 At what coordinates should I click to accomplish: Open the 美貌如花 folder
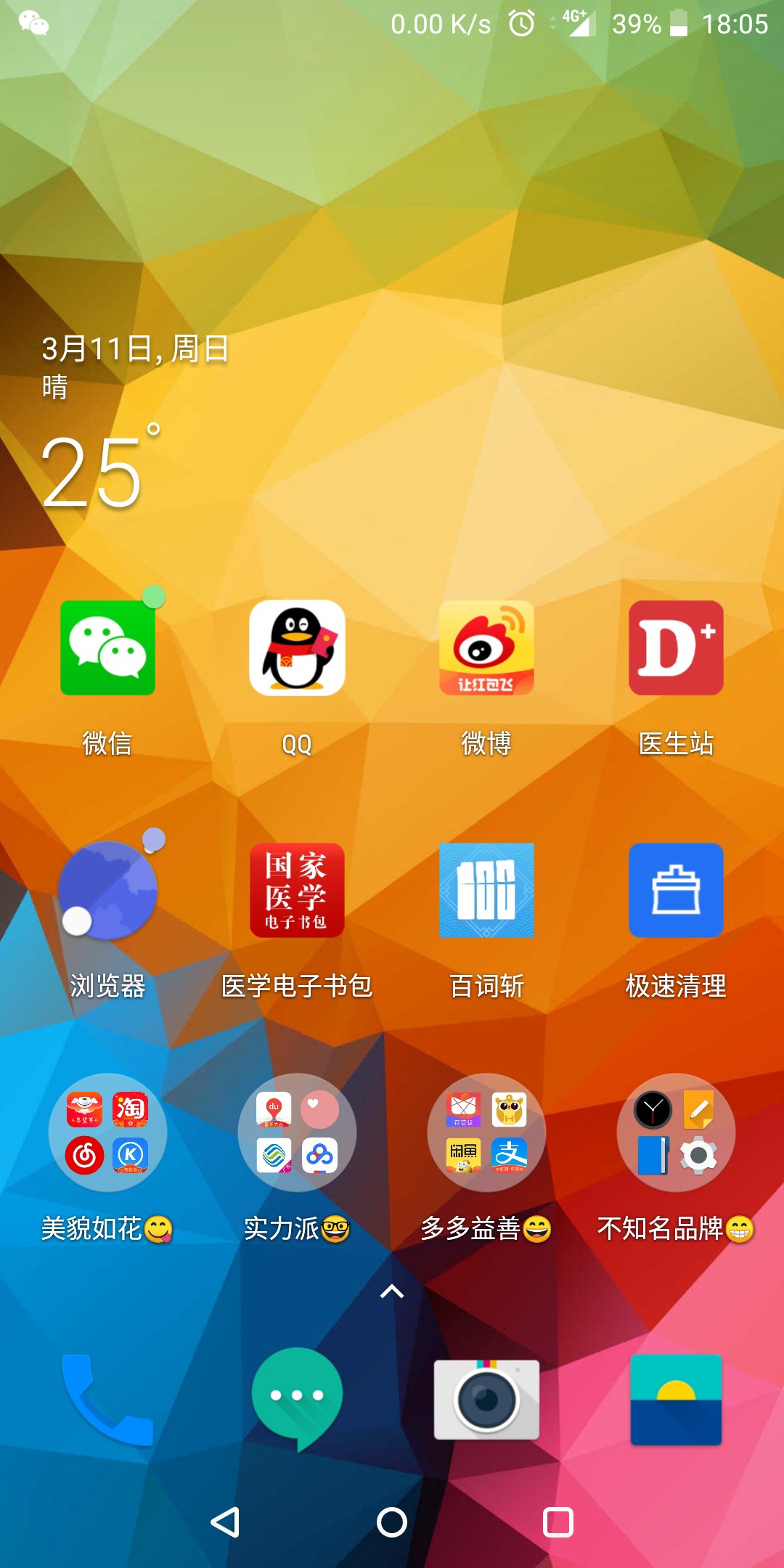click(107, 1132)
